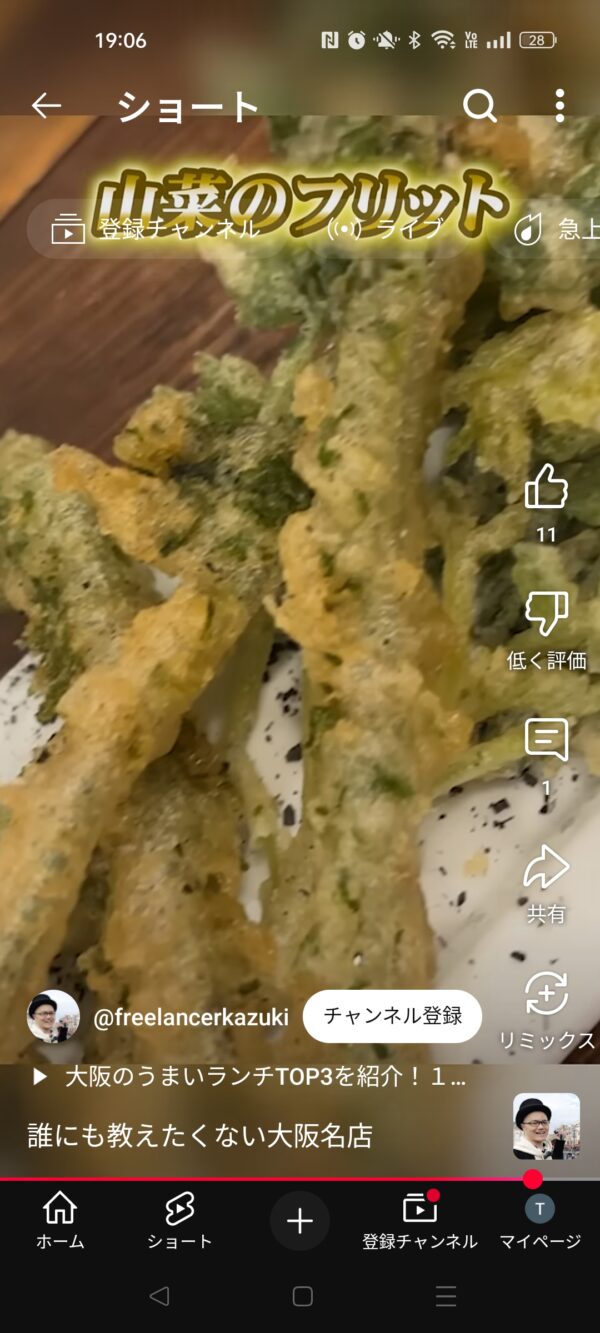
Task: Like this Short
Action: [x=546, y=488]
